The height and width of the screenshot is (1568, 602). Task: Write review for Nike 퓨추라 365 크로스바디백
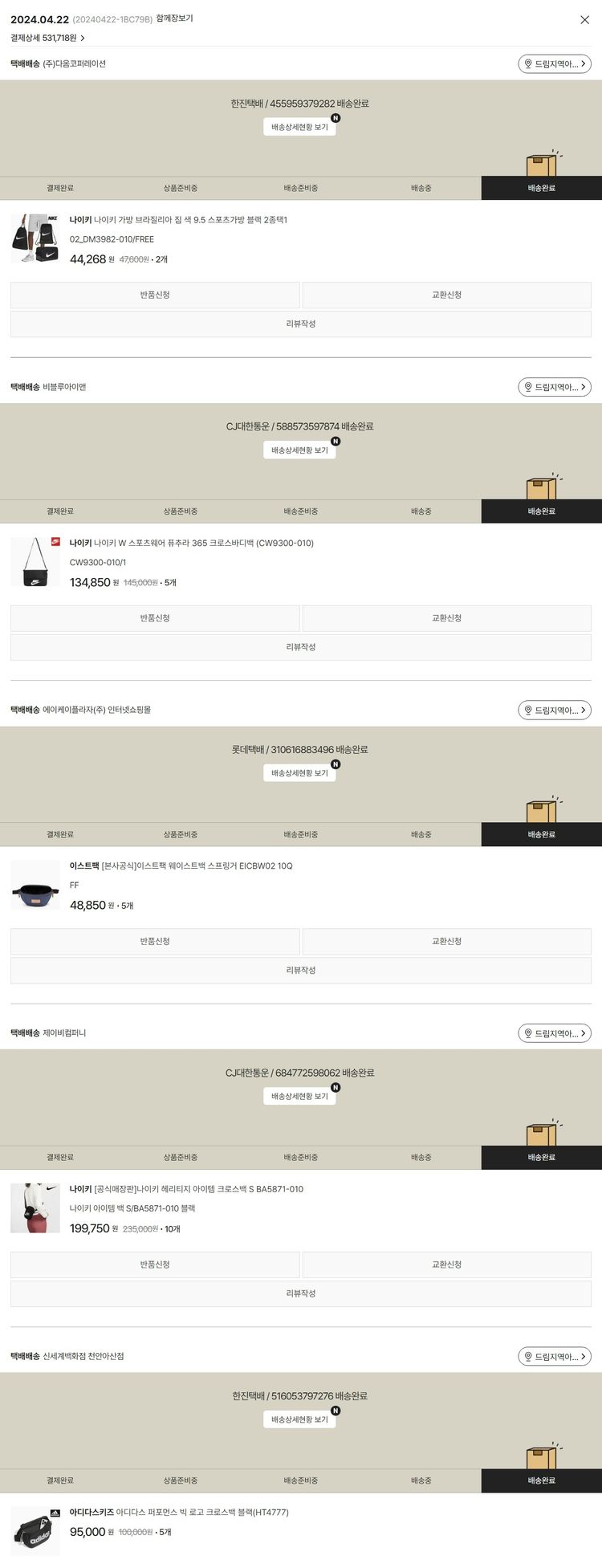point(301,647)
